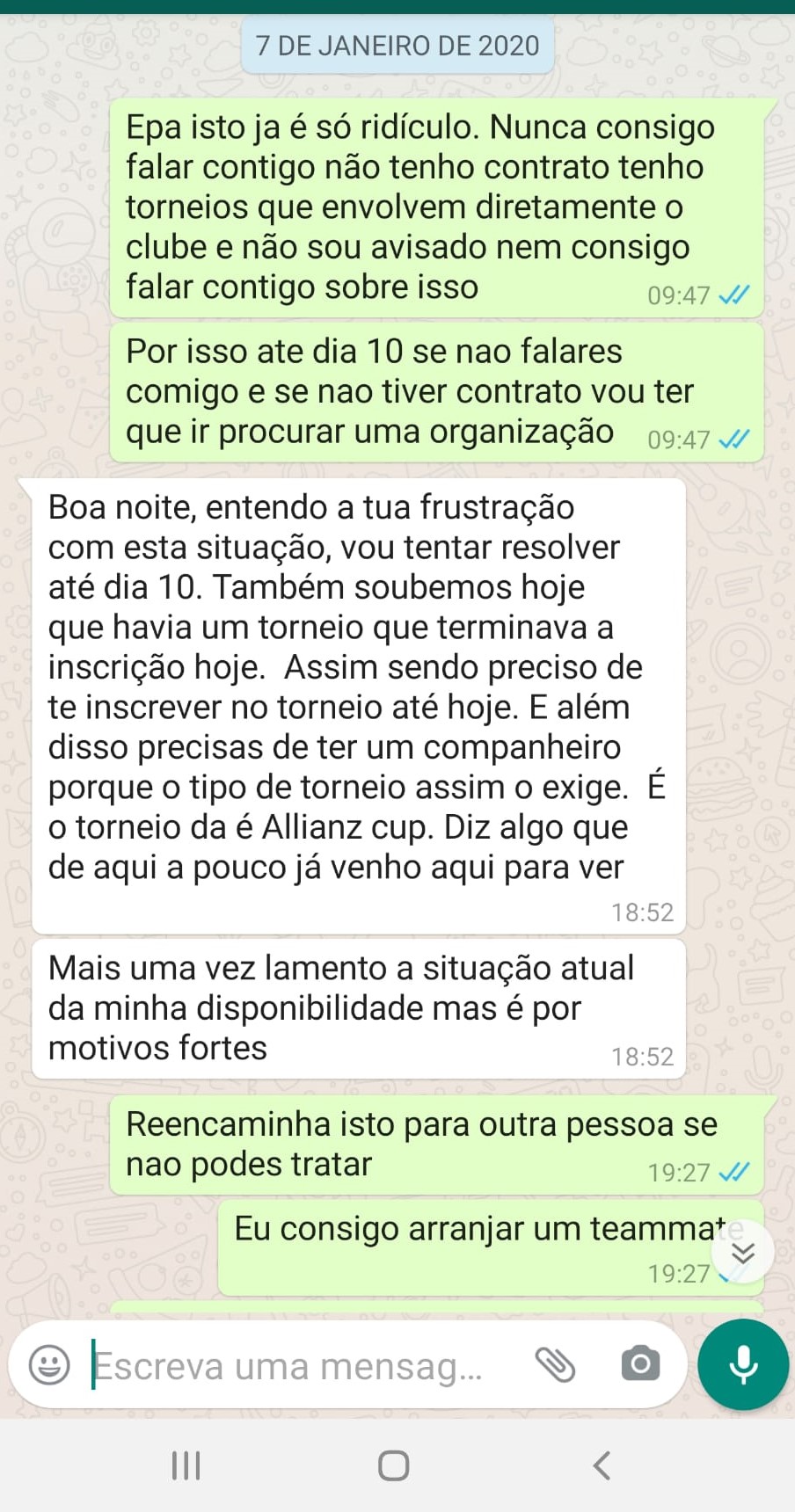Go back using the system back button
The image size is (795, 1512).
(x=602, y=1465)
